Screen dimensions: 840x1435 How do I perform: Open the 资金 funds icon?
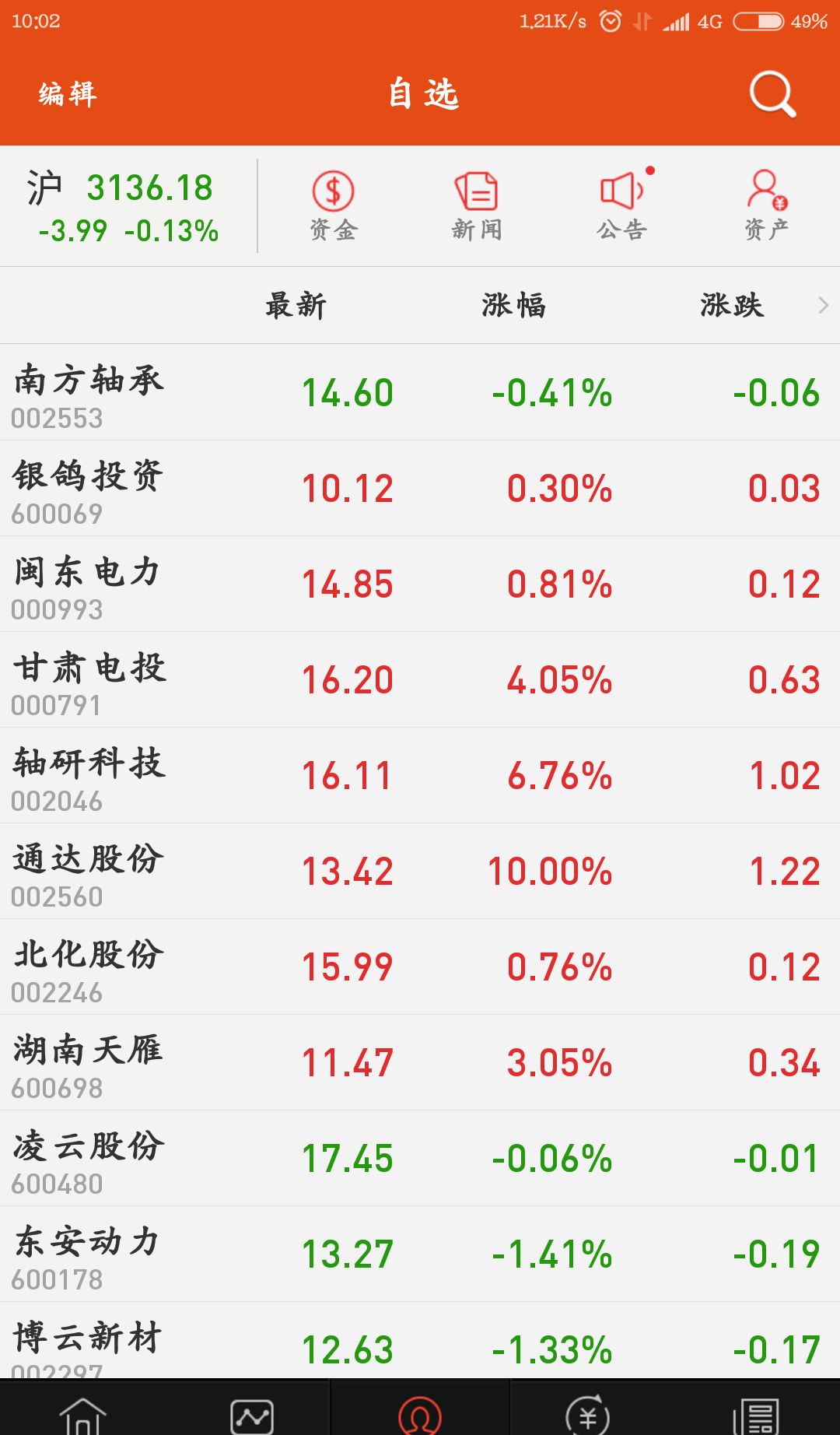pyautogui.click(x=334, y=204)
